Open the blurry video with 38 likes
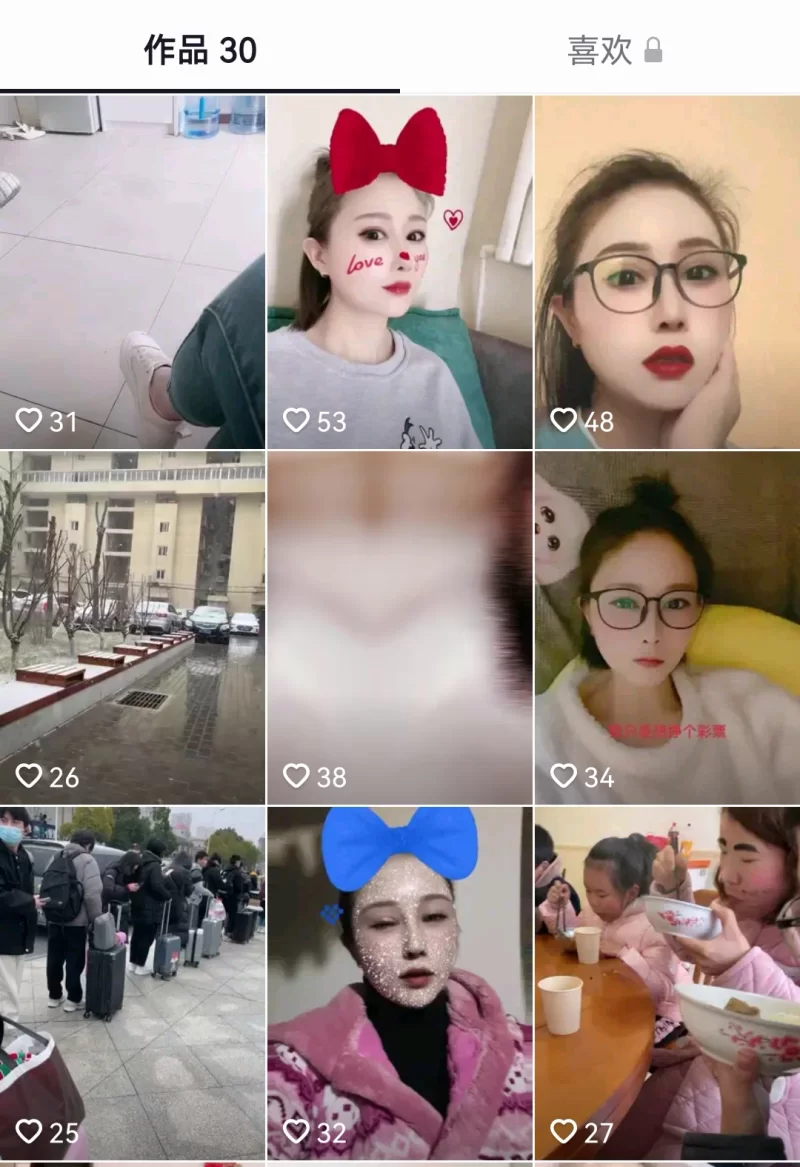The width and height of the screenshot is (800, 1167). point(400,627)
